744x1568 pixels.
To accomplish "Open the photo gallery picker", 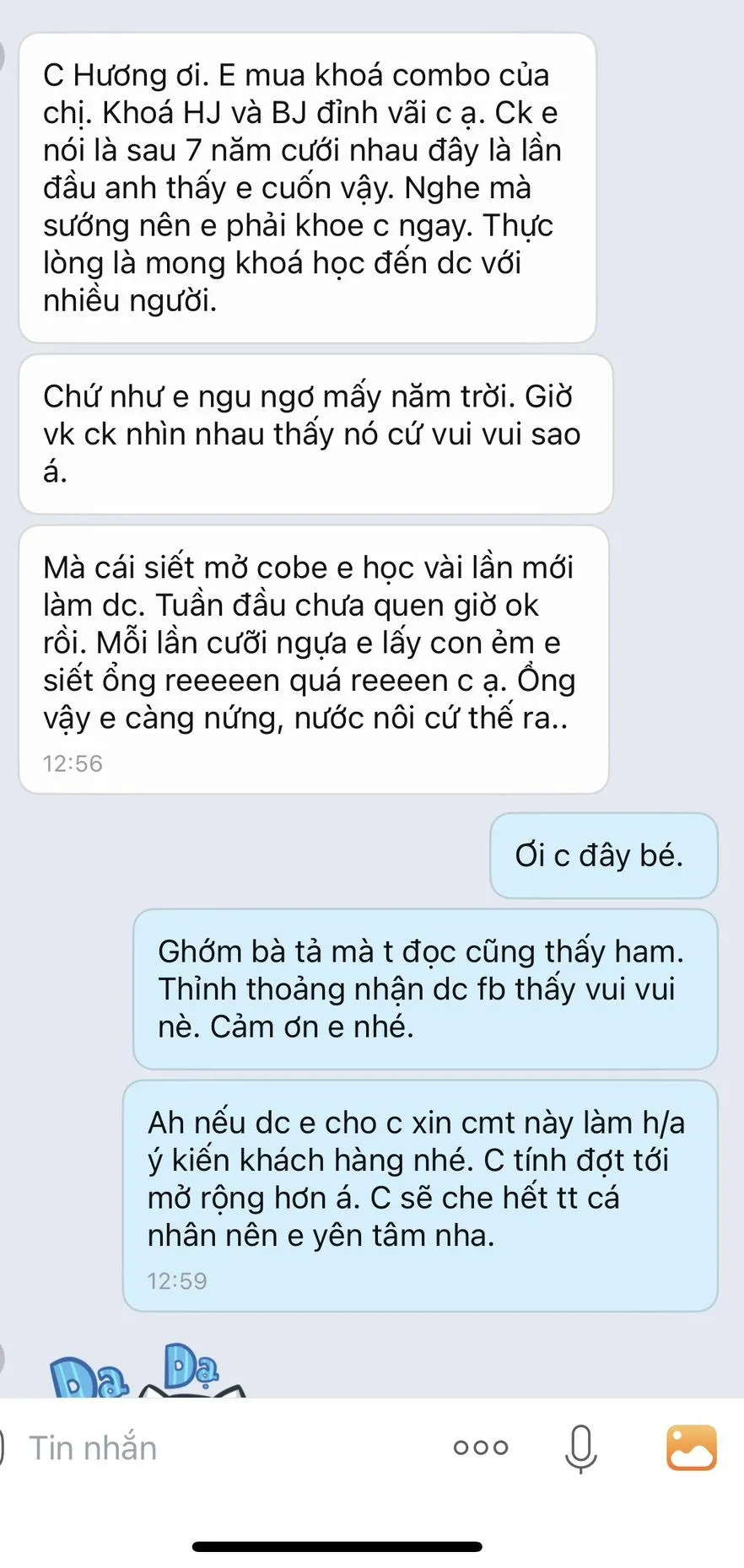I will click(x=691, y=1447).
